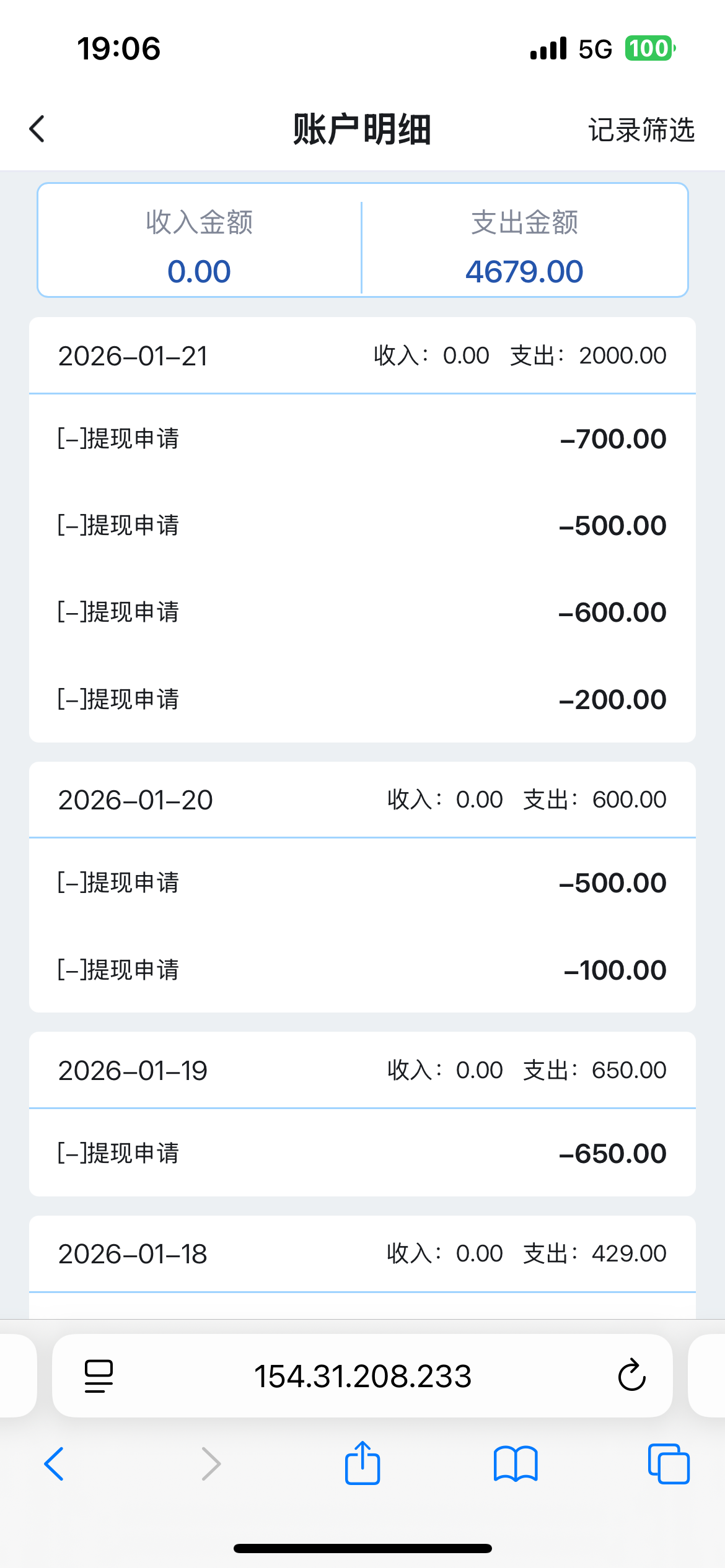Share this page from Safari toolbar
Viewport: 725px width, 1568px height.
point(362,1463)
